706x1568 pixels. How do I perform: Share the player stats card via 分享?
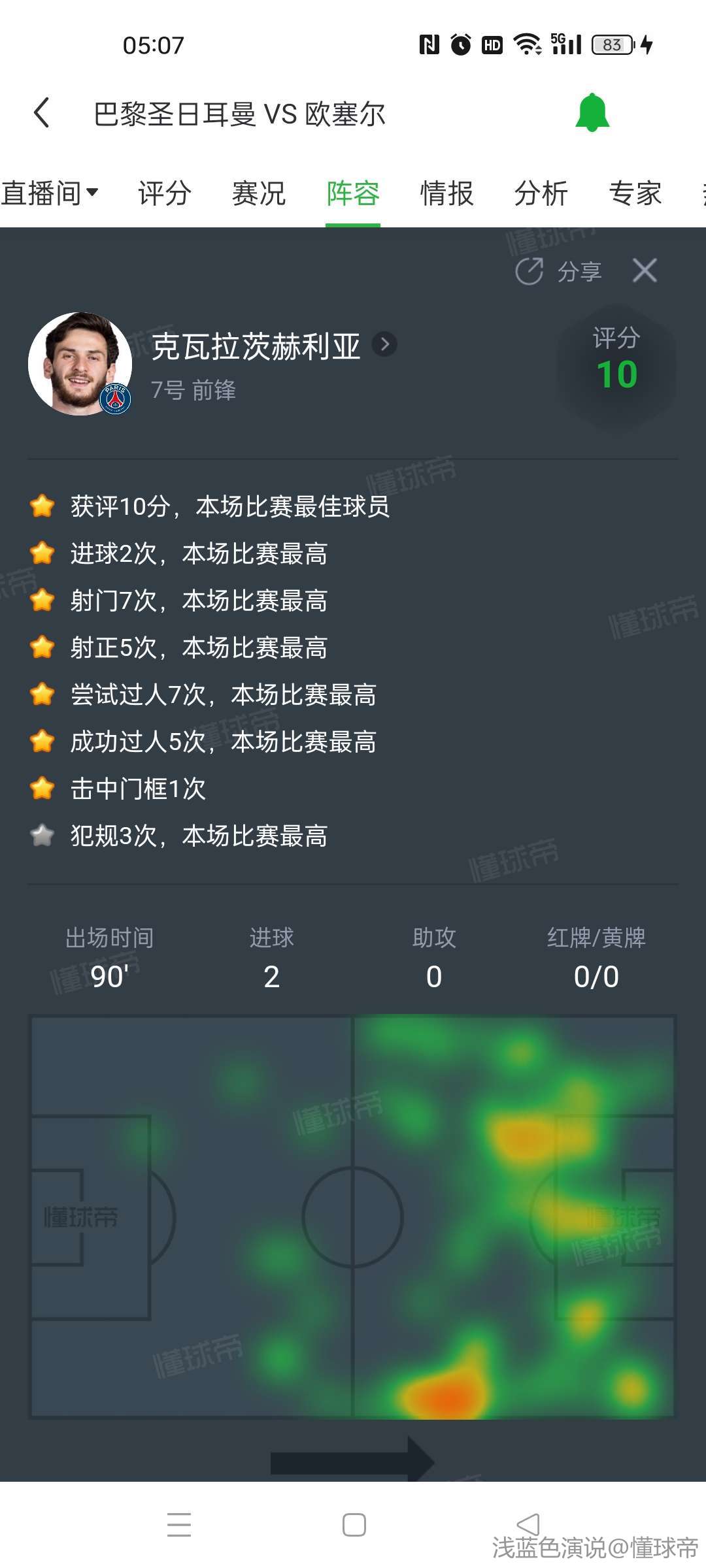pyautogui.click(x=559, y=271)
